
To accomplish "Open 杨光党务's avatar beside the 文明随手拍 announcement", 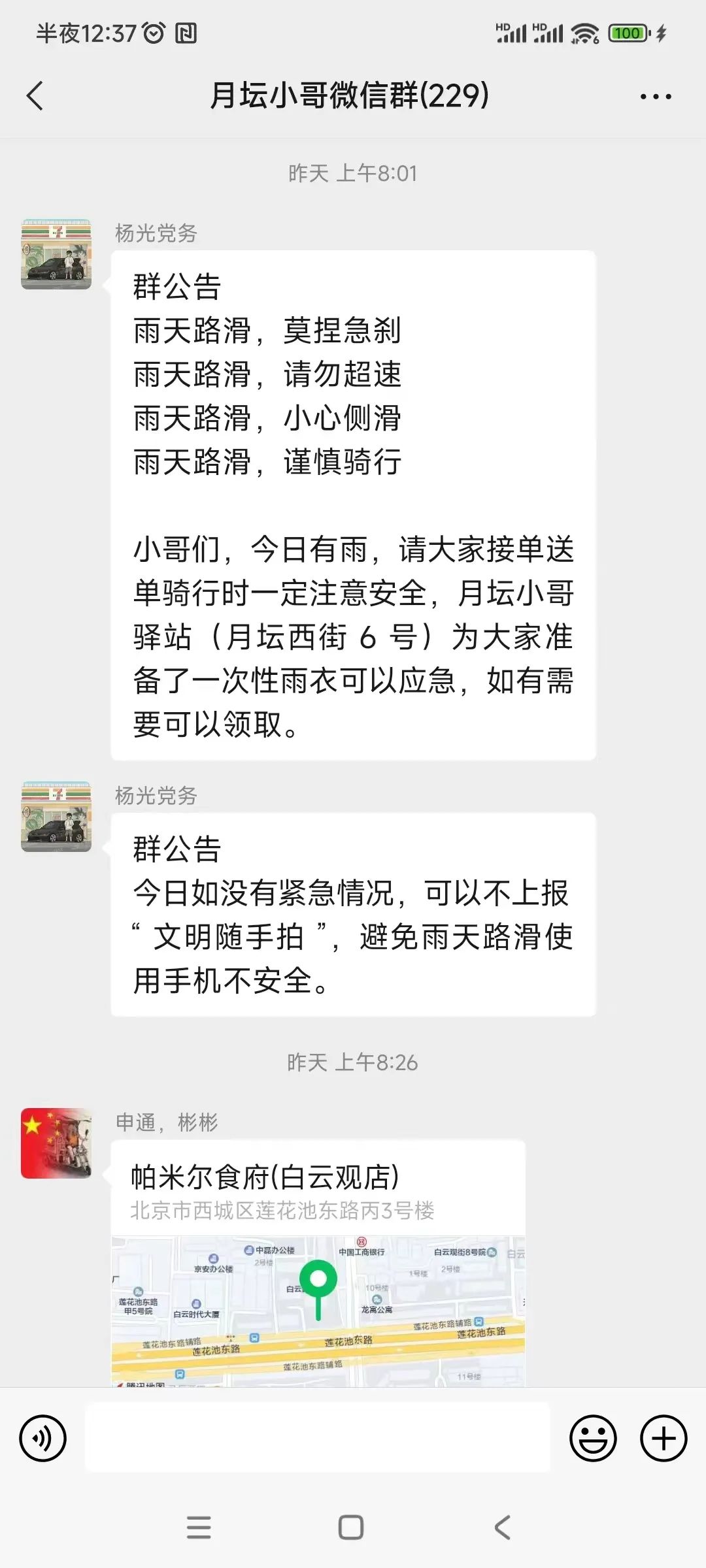I will pos(56,816).
